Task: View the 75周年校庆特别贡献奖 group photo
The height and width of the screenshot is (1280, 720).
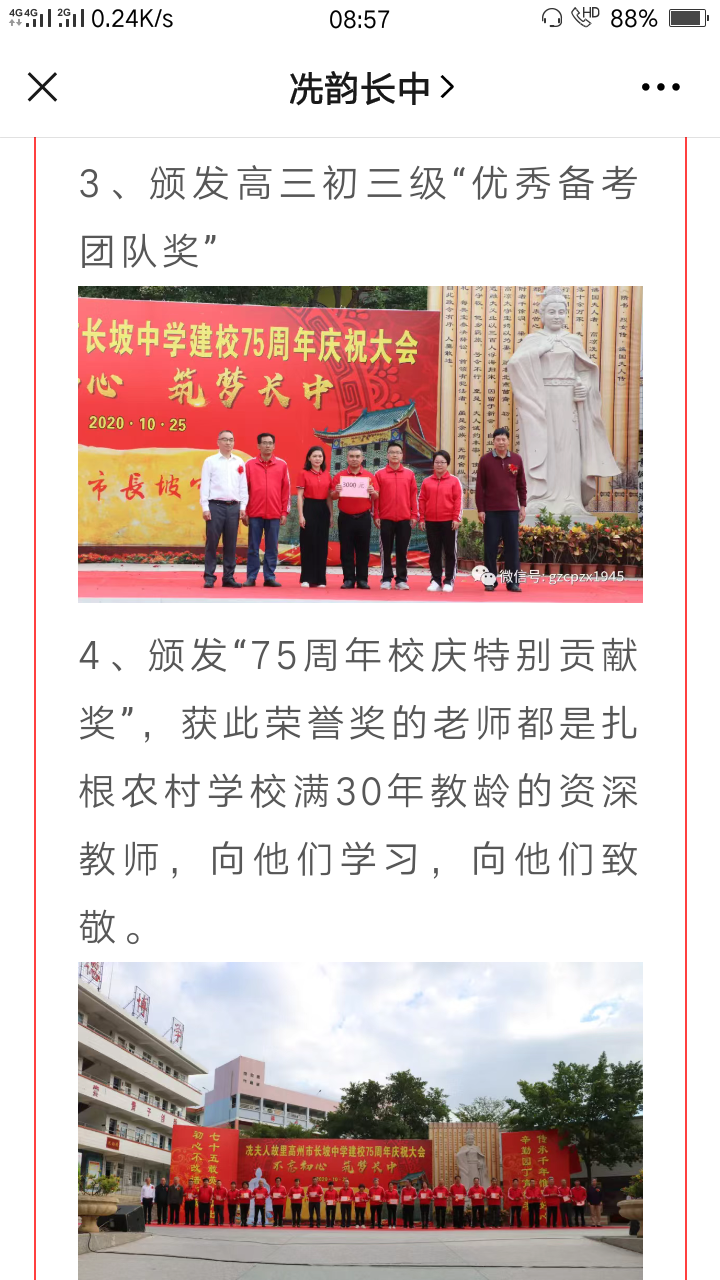Action: click(x=360, y=1120)
